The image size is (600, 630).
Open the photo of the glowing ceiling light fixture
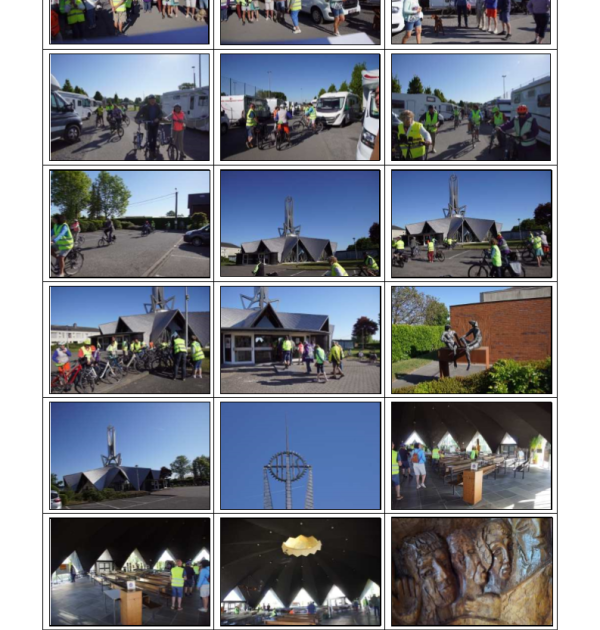tap(300, 571)
